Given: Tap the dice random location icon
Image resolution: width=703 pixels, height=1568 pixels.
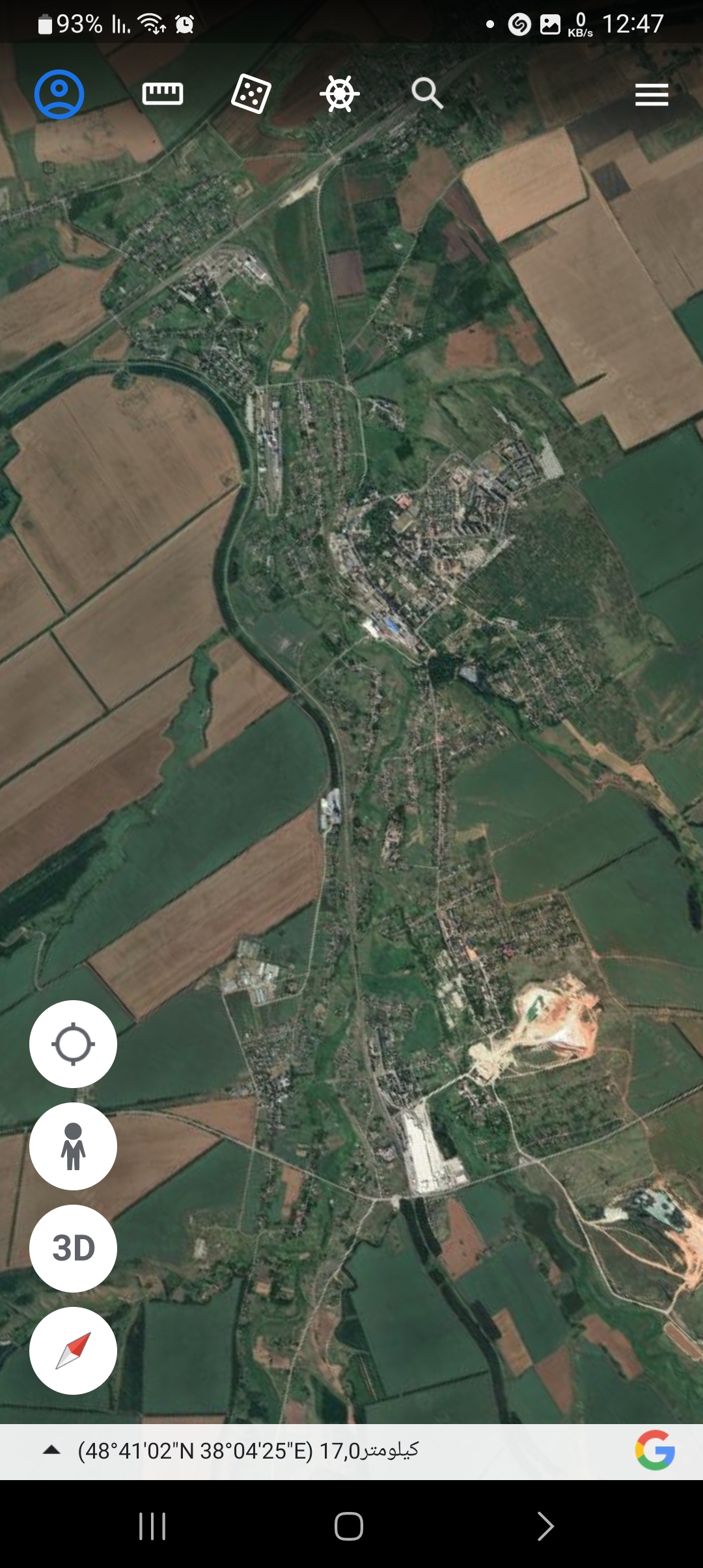Looking at the screenshot, I should [x=251, y=94].
